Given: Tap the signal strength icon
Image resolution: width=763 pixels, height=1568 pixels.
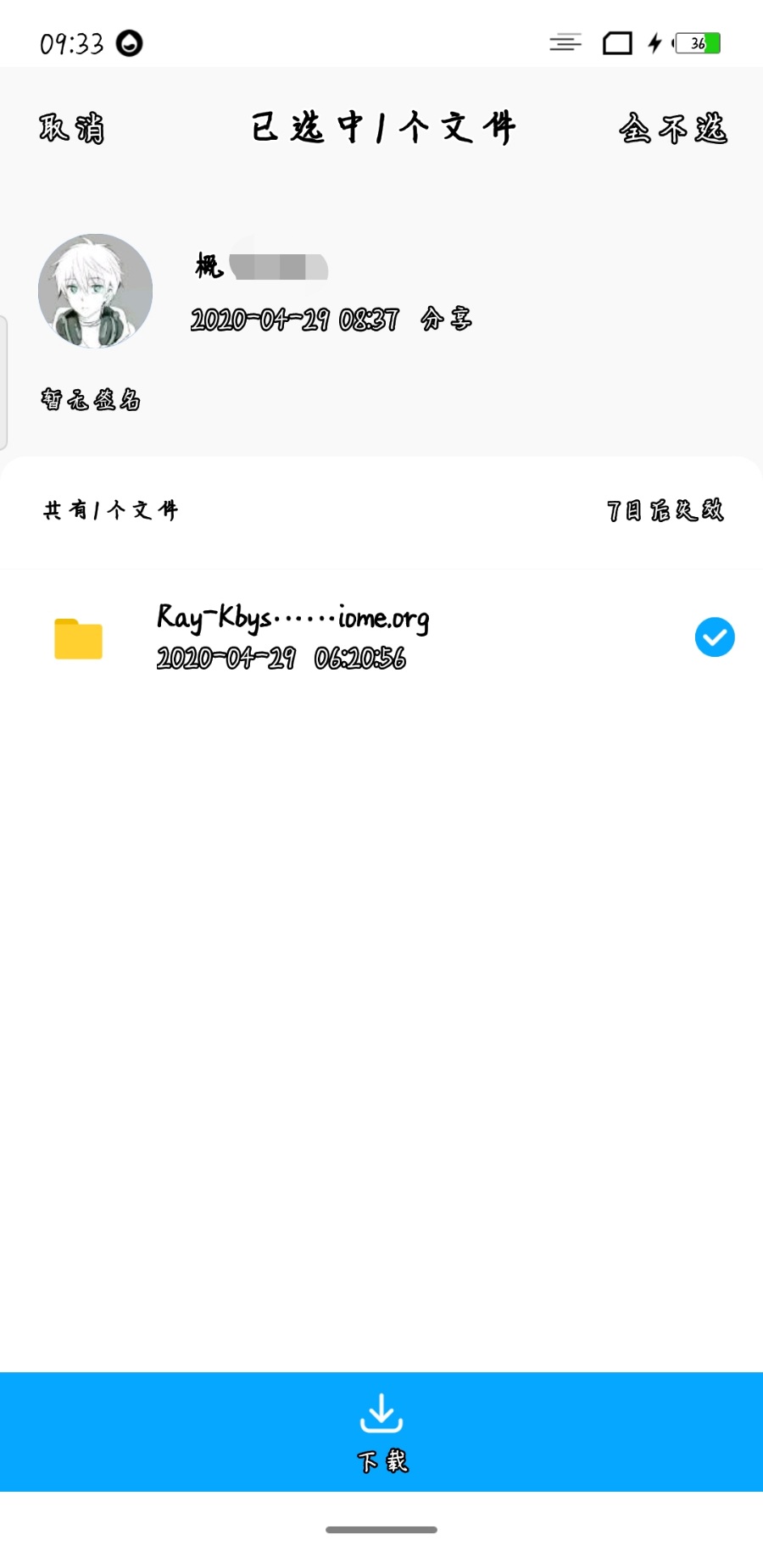Looking at the screenshot, I should 565,42.
